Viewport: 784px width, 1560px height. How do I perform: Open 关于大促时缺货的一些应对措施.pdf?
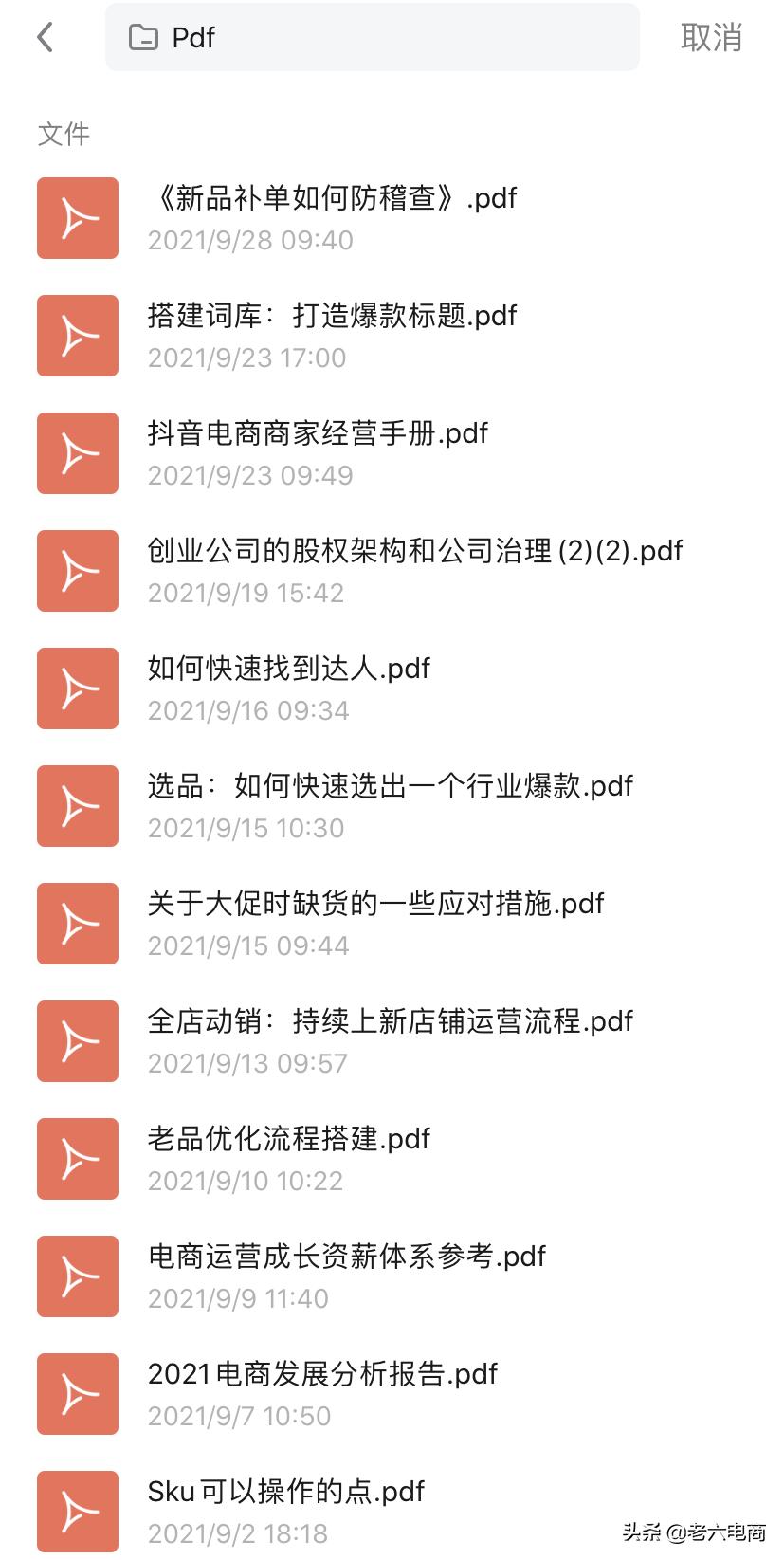tap(376, 904)
